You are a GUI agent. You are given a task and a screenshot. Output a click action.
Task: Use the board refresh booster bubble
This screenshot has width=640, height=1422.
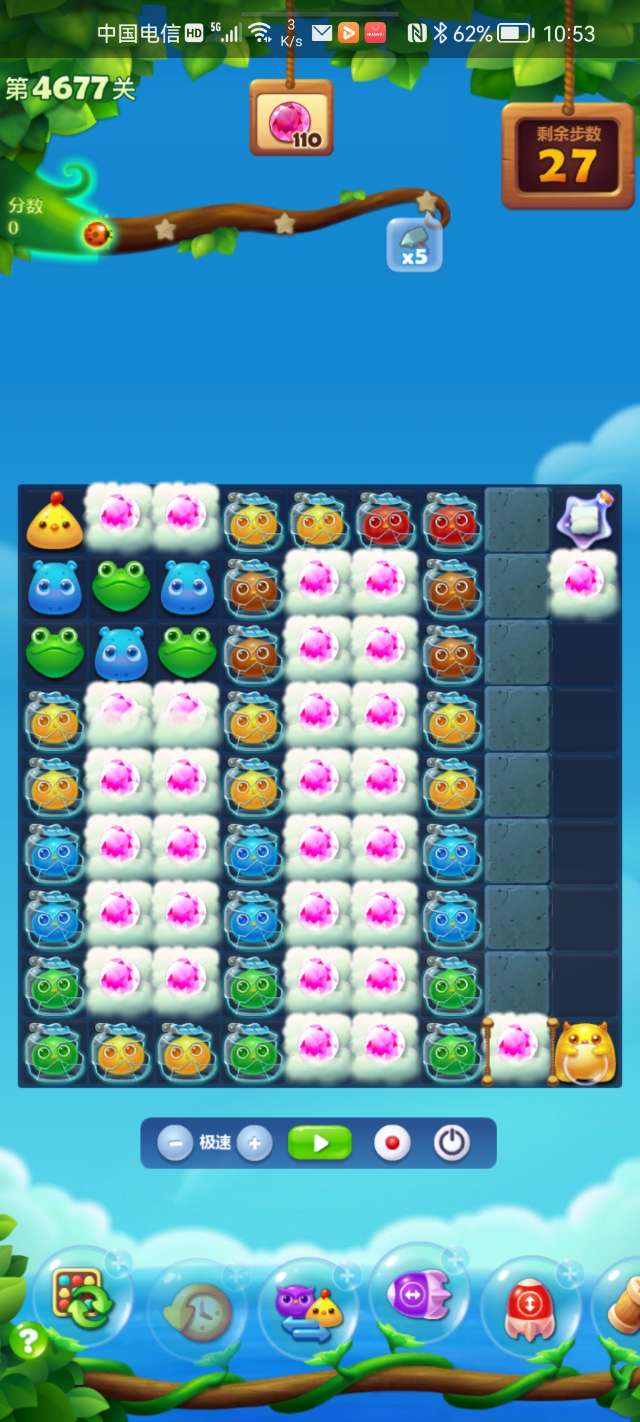click(80, 1297)
